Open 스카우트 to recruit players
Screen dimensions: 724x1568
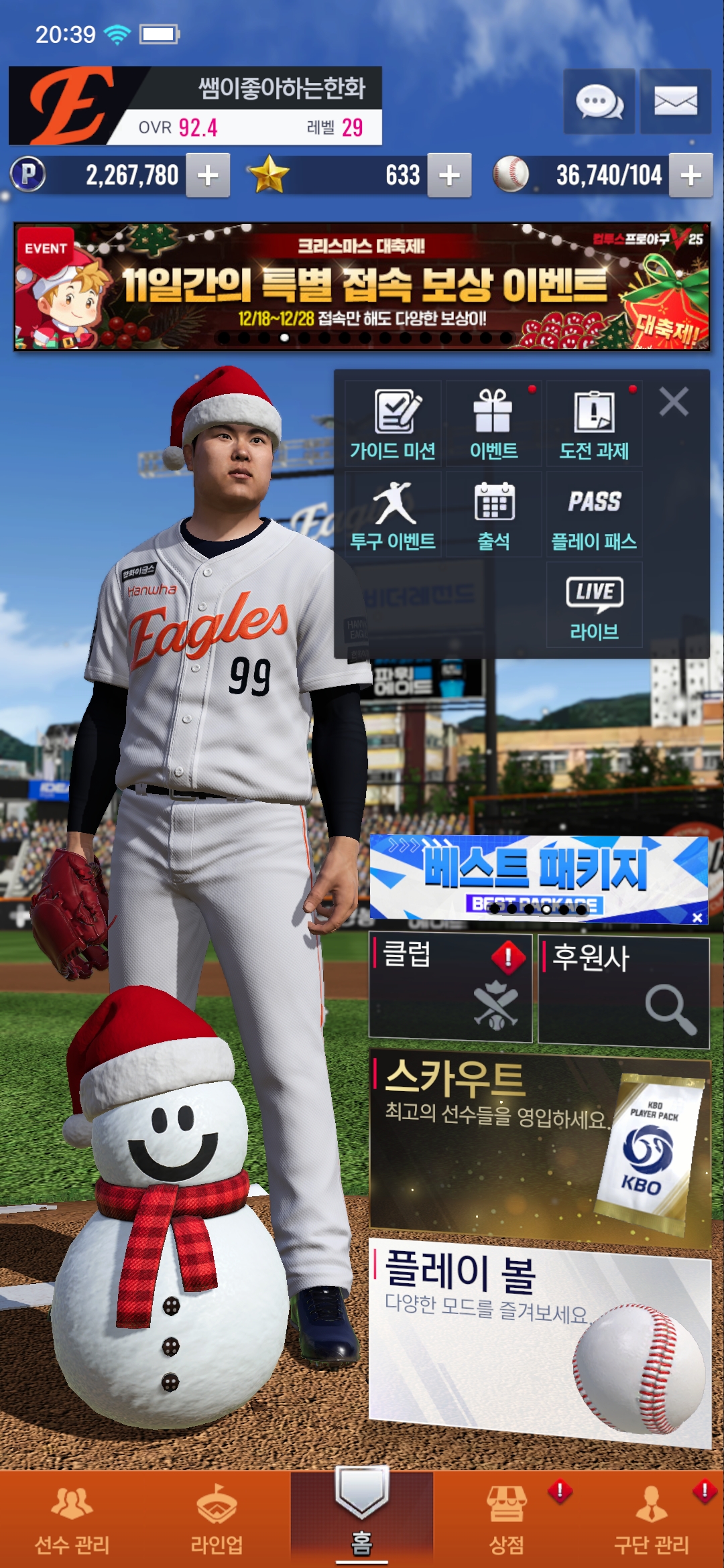point(540,1146)
